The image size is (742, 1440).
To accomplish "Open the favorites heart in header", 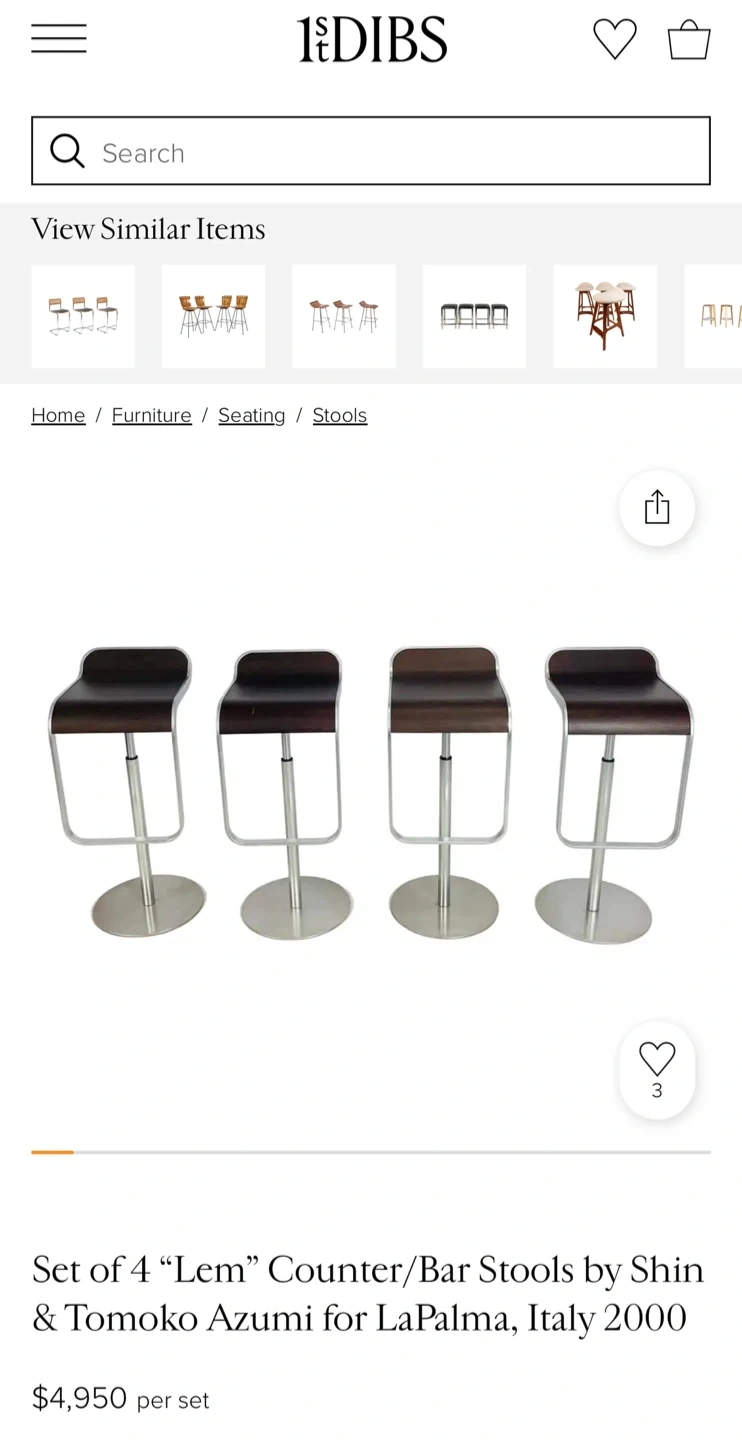I will [x=614, y=40].
